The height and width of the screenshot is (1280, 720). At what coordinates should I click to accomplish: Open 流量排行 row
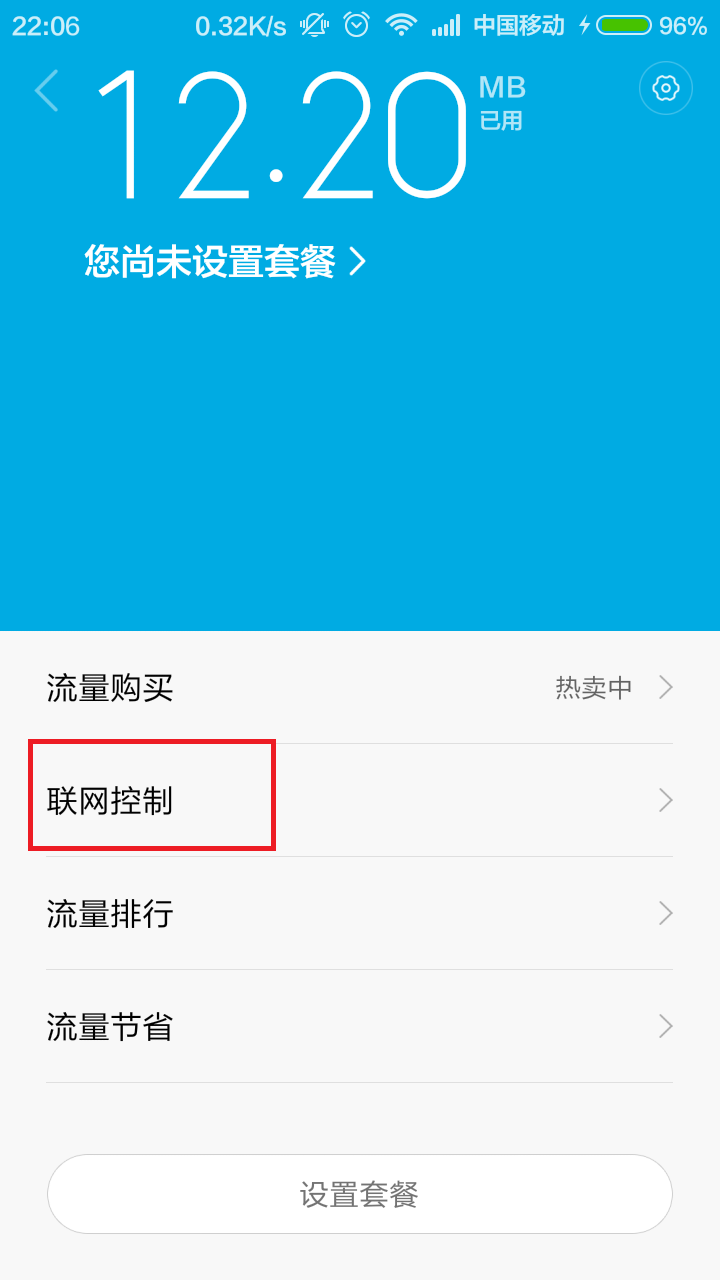(359, 914)
